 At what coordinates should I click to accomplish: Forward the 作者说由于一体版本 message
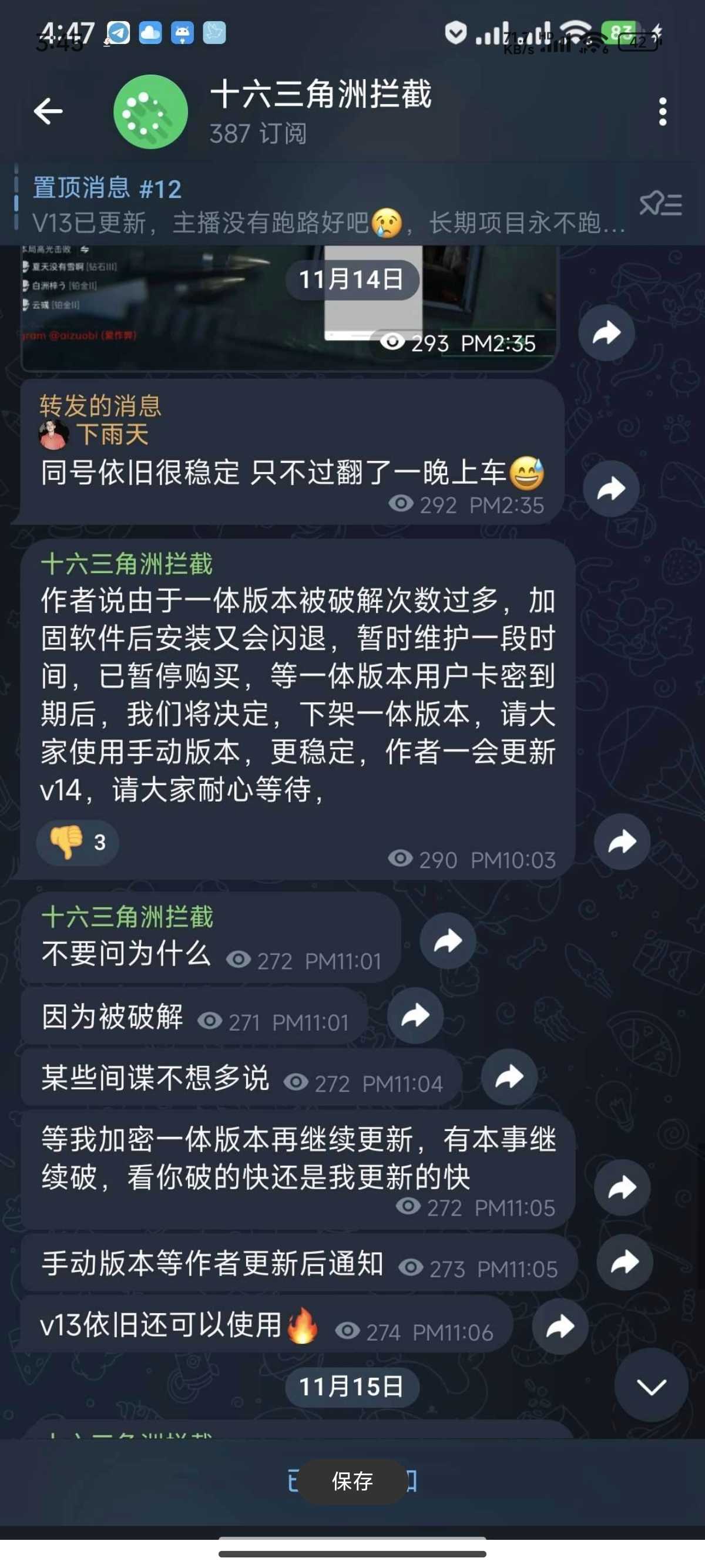pos(622,841)
